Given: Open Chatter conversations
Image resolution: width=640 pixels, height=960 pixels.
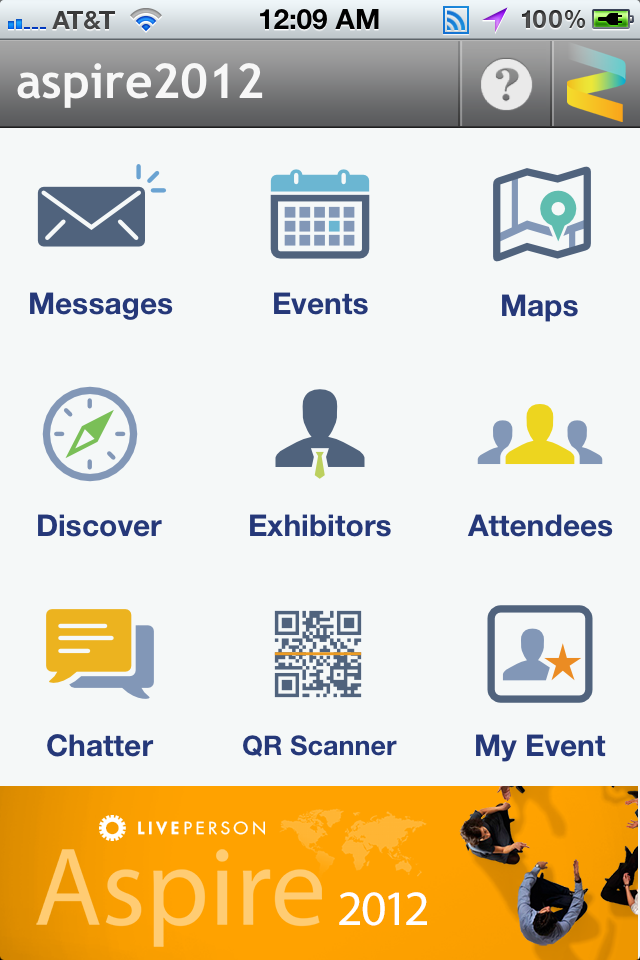Looking at the screenshot, I should (100, 682).
